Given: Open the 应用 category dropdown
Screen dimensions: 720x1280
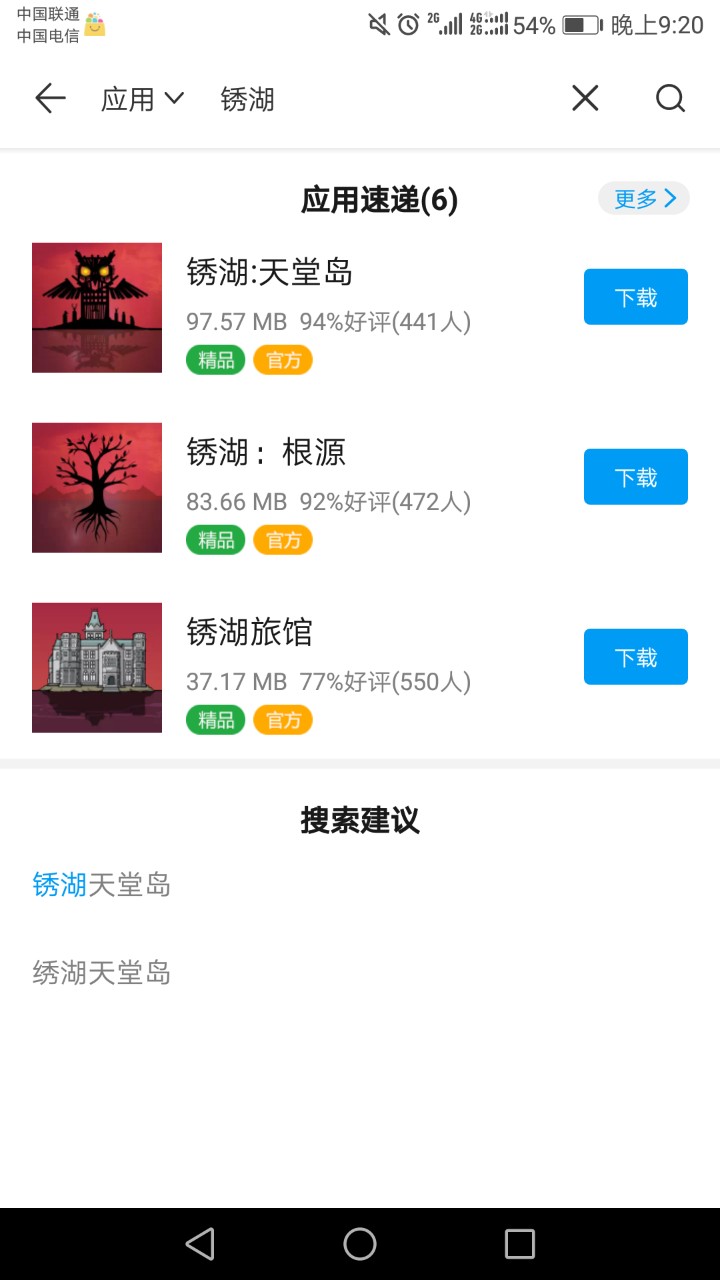Looking at the screenshot, I should (142, 99).
